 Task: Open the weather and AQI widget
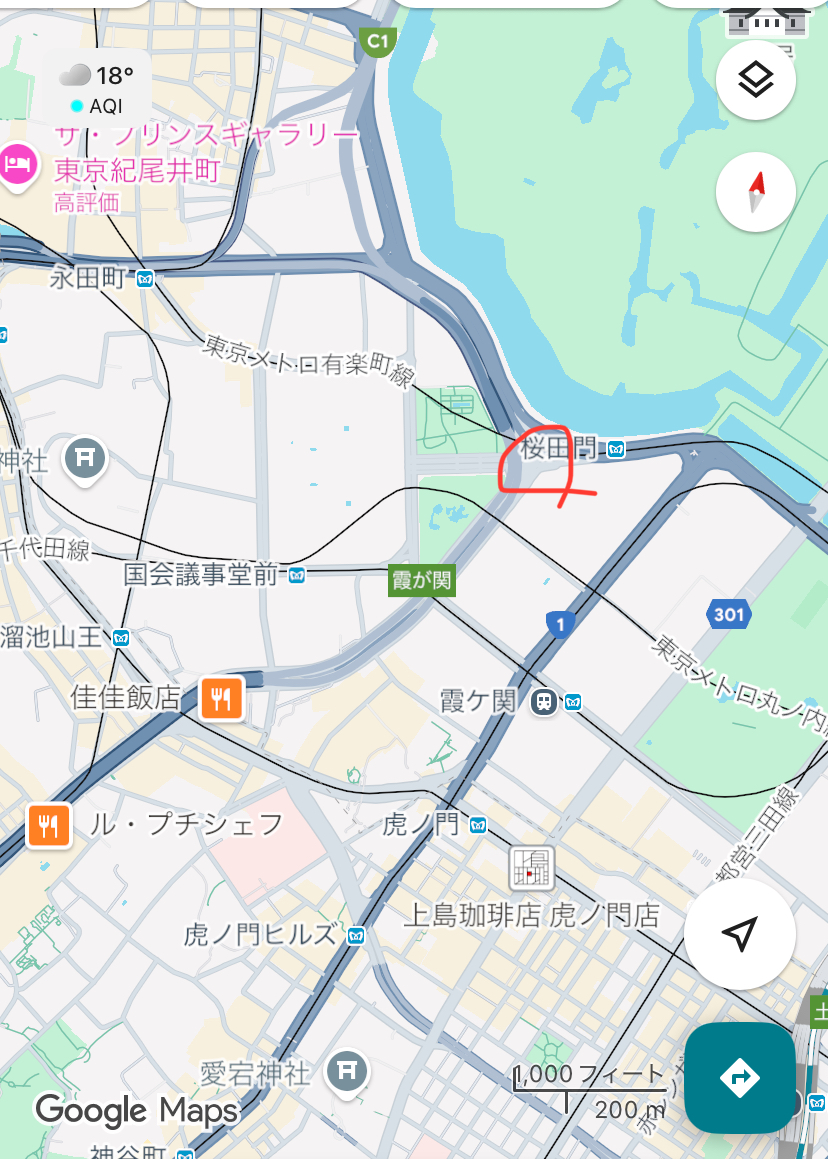(97, 88)
